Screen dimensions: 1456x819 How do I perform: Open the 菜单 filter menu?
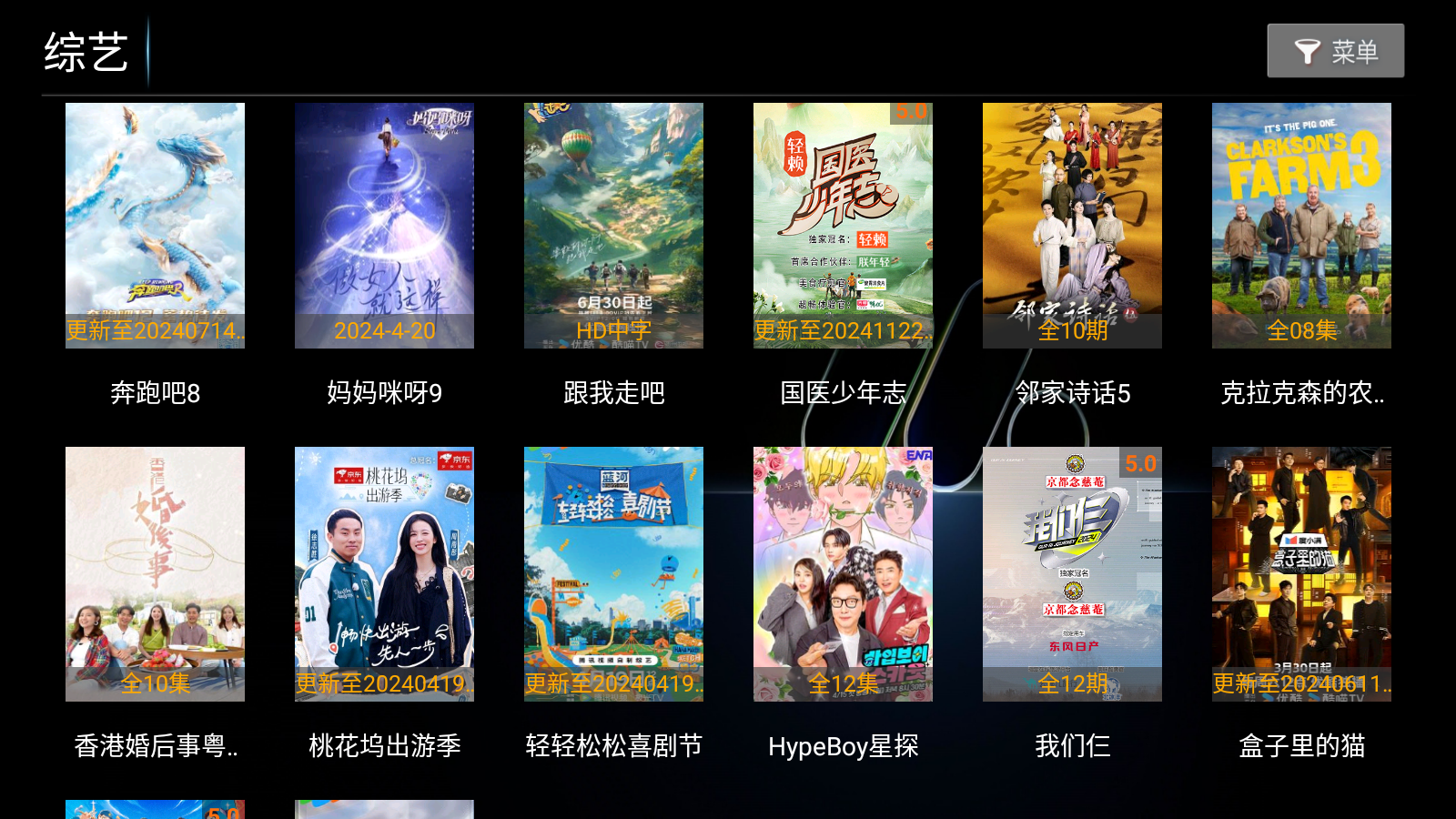1335,51
